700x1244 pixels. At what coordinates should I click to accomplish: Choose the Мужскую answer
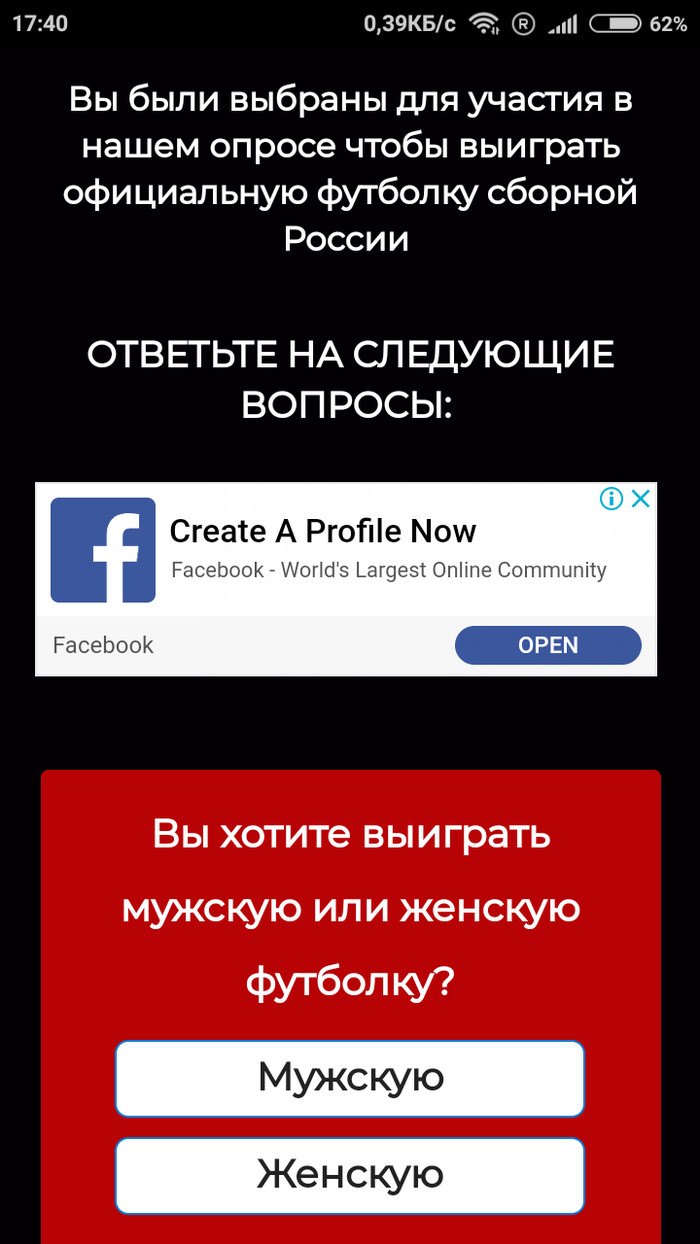pos(350,1078)
